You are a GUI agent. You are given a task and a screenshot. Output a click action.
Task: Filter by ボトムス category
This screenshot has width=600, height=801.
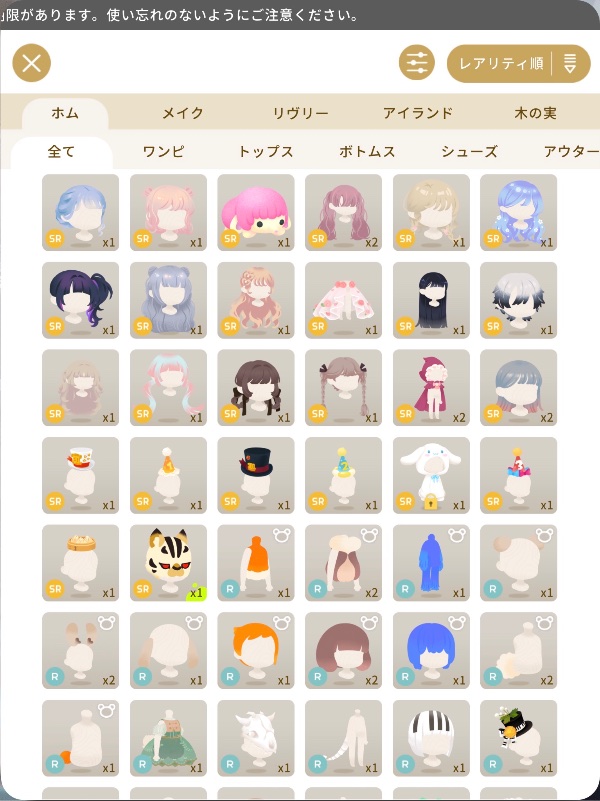tap(367, 152)
